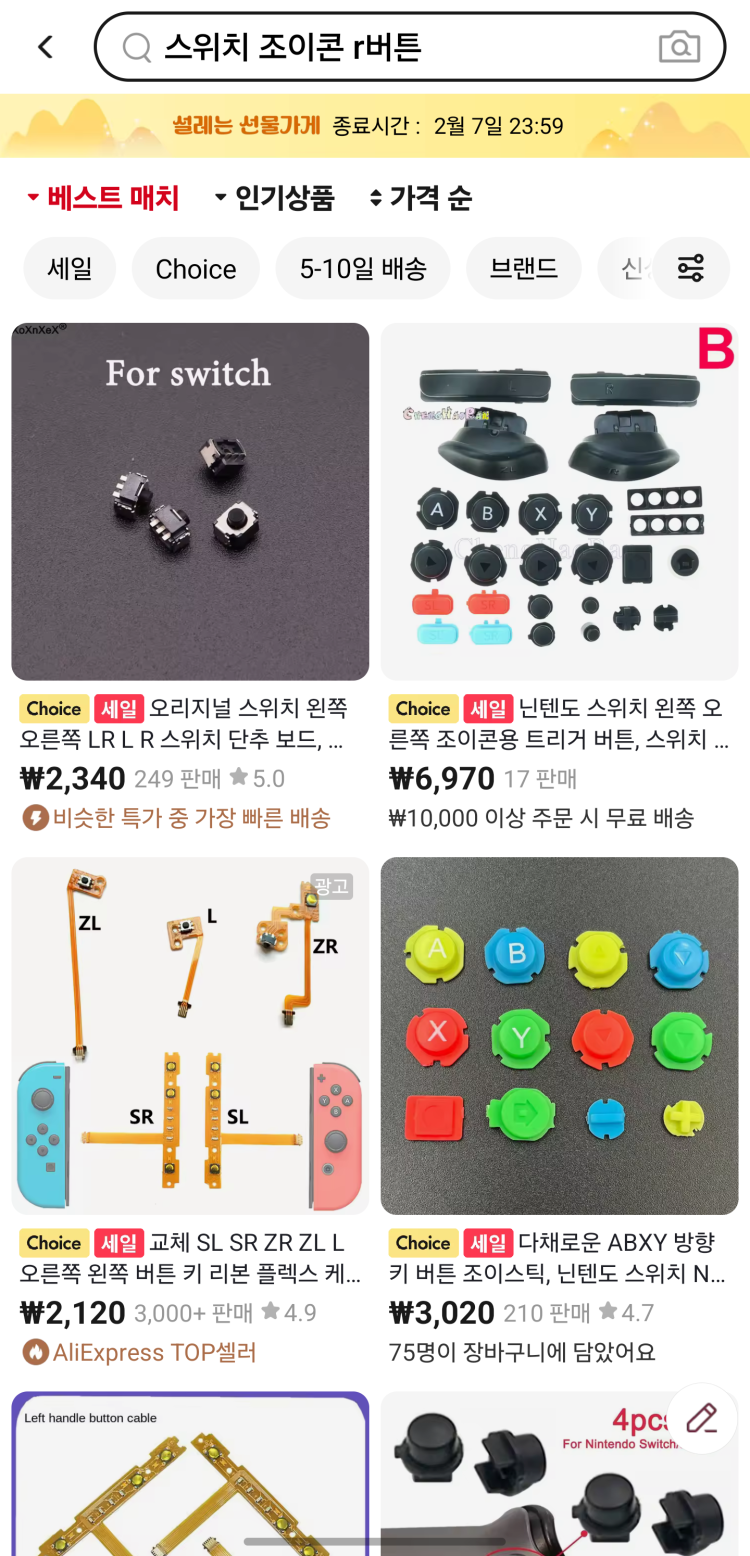Sort results by 인기상품
The image size is (750, 1556).
(x=274, y=198)
